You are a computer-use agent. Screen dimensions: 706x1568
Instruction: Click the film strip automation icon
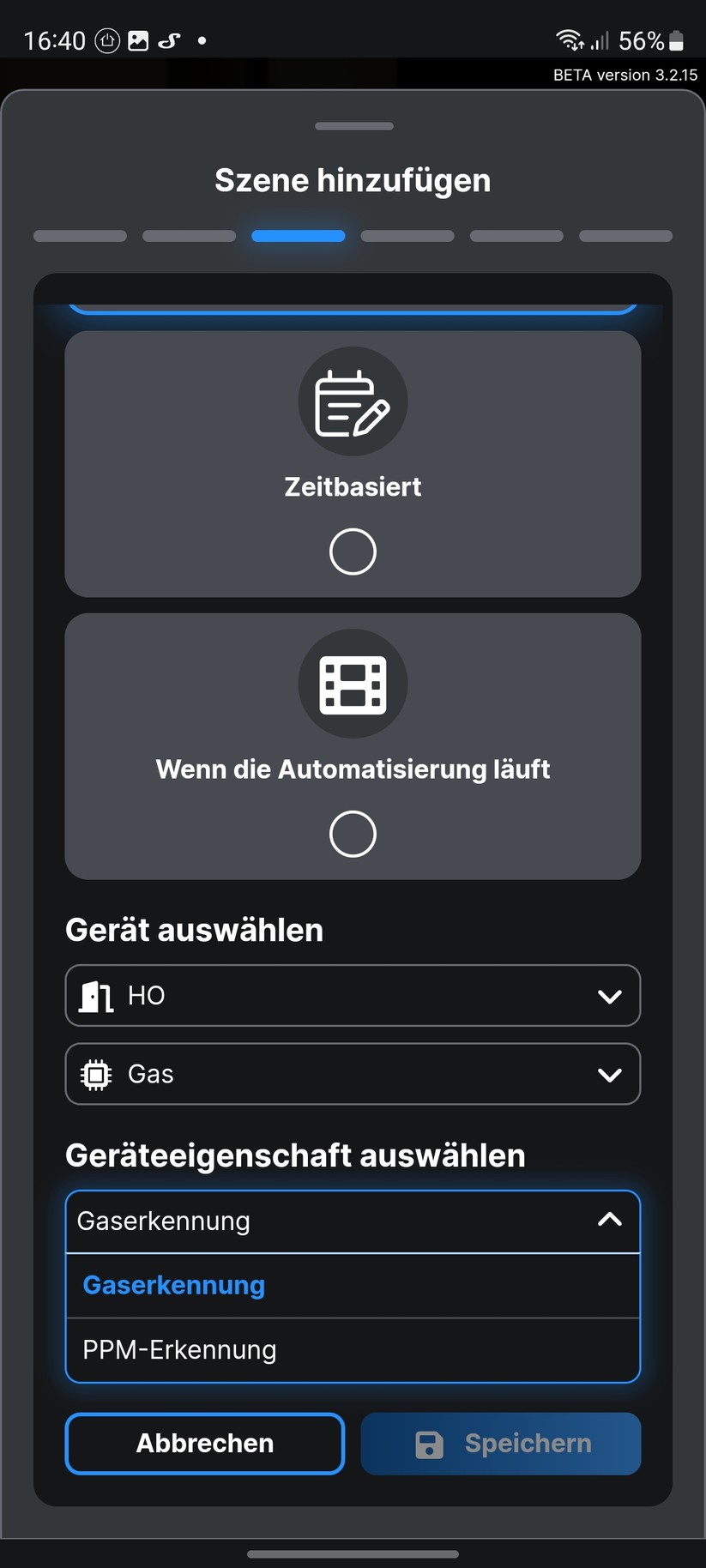[x=353, y=684]
